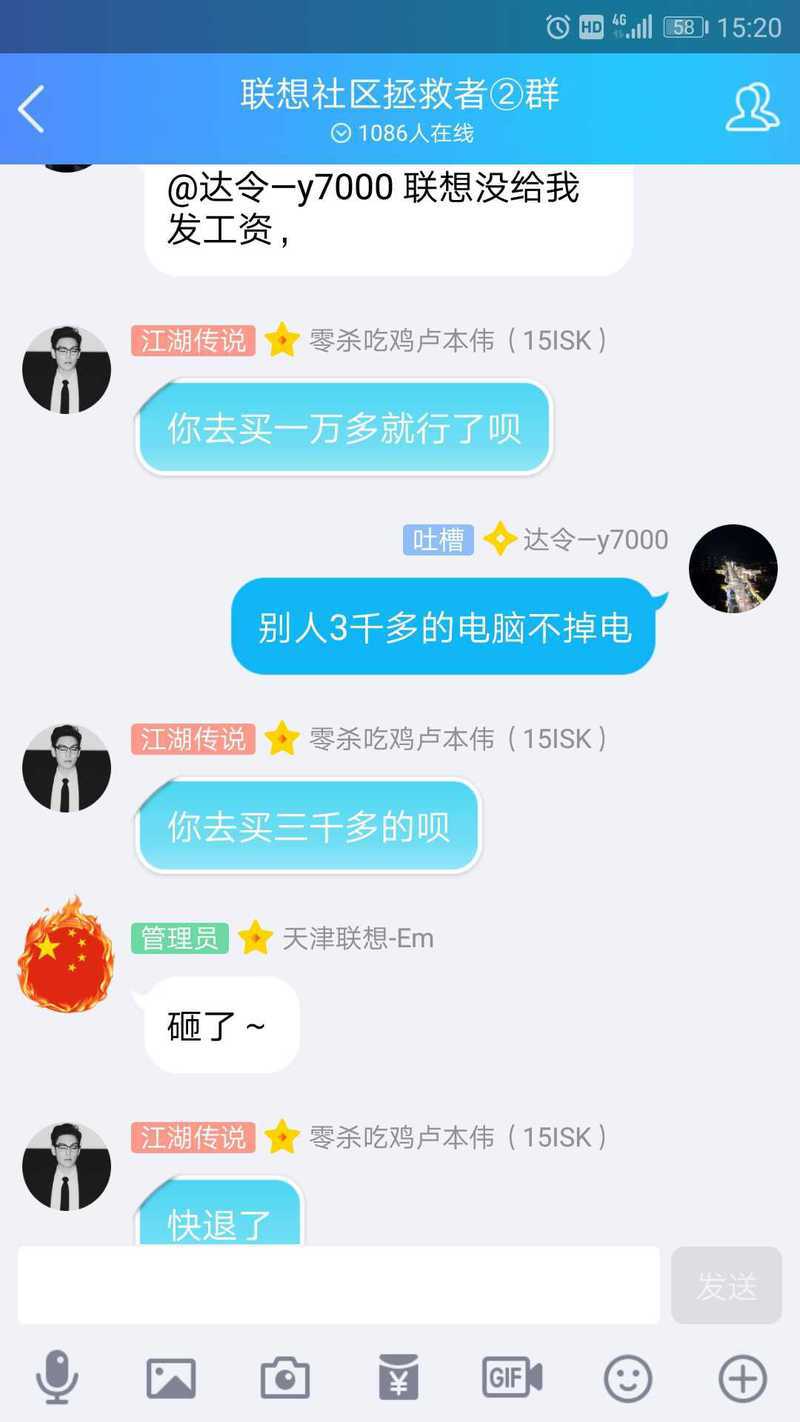Send a red packet with the ¥ icon
The height and width of the screenshot is (1422, 800).
coord(399,1378)
